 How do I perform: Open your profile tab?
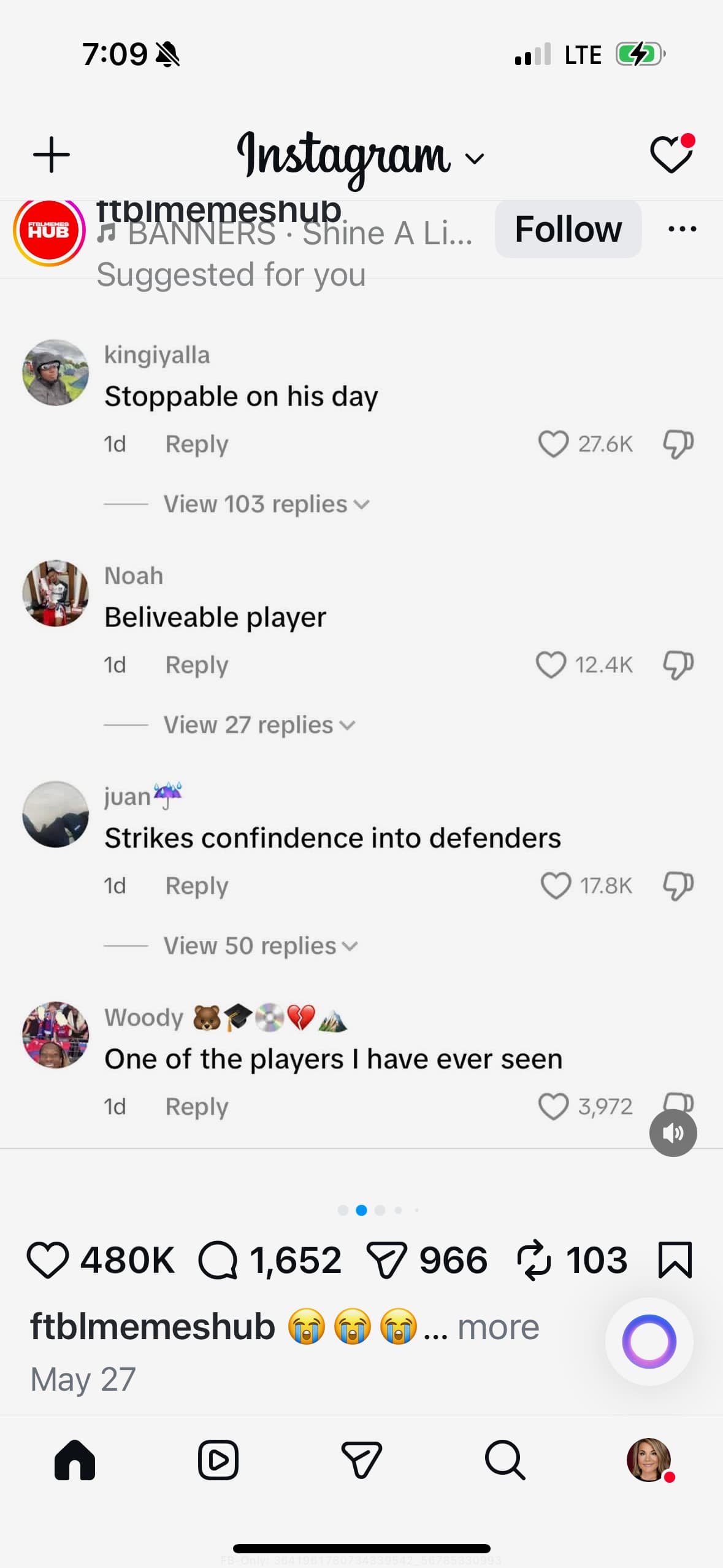click(x=648, y=1460)
